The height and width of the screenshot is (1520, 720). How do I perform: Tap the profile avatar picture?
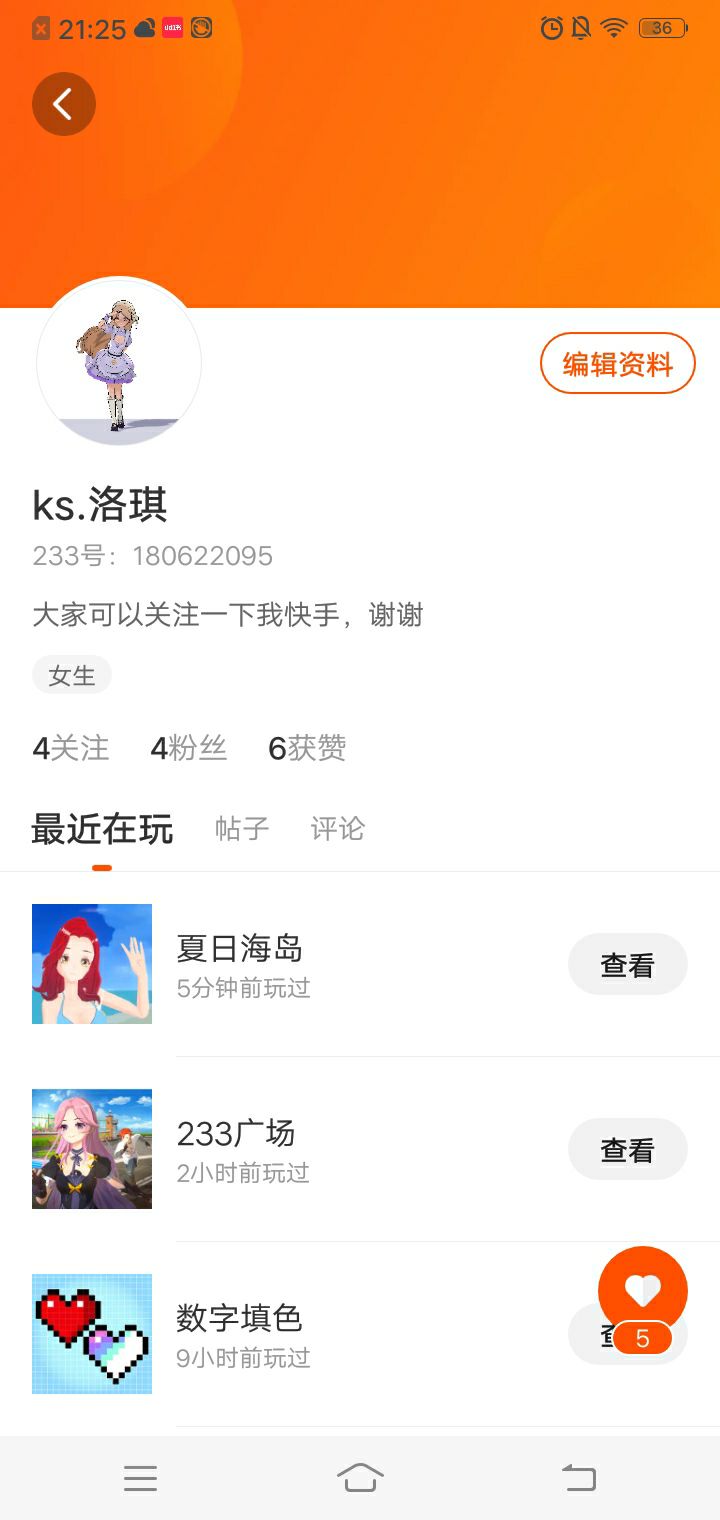coord(119,363)
